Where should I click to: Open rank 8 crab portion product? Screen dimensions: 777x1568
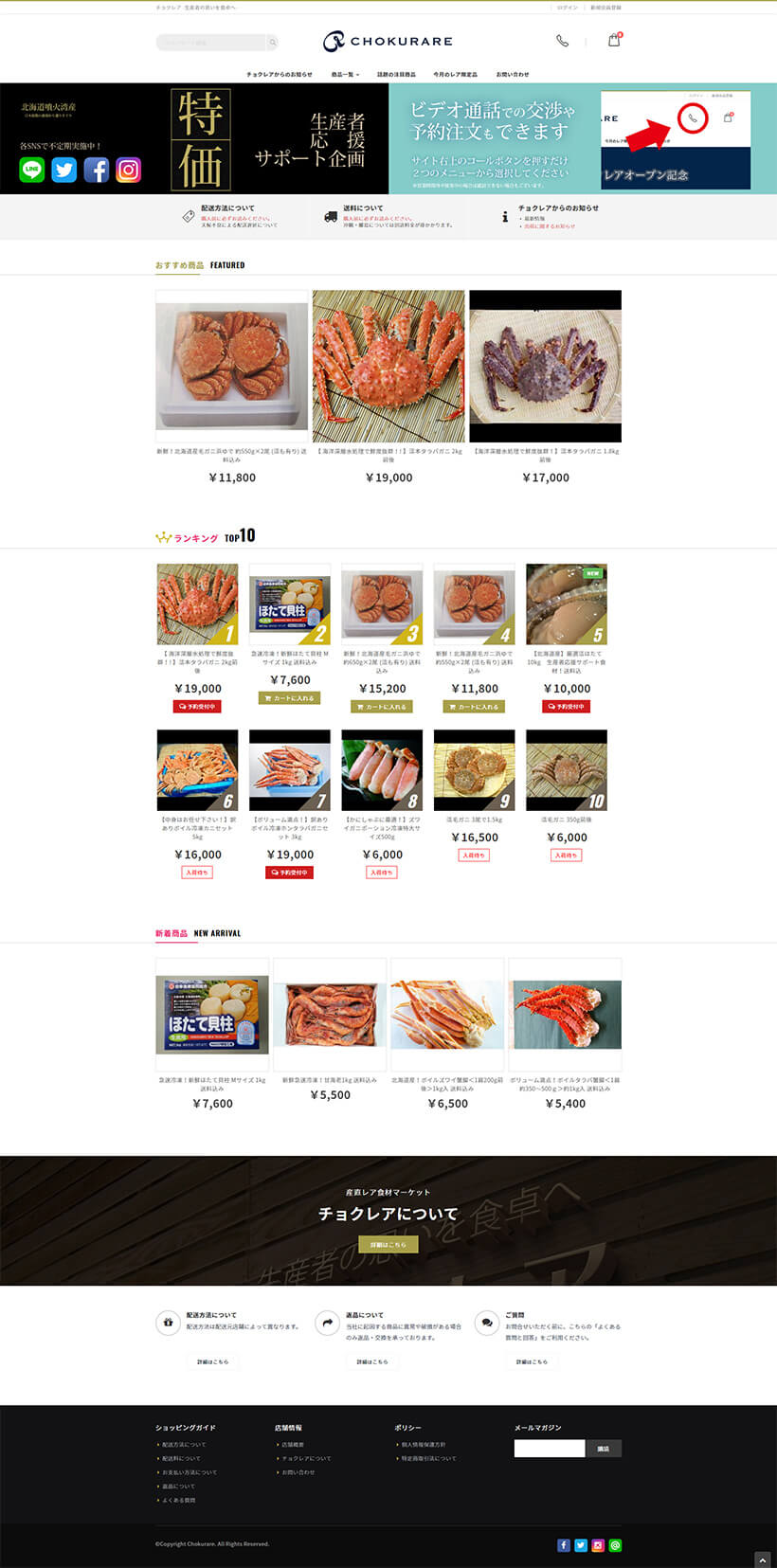point(382,770)
